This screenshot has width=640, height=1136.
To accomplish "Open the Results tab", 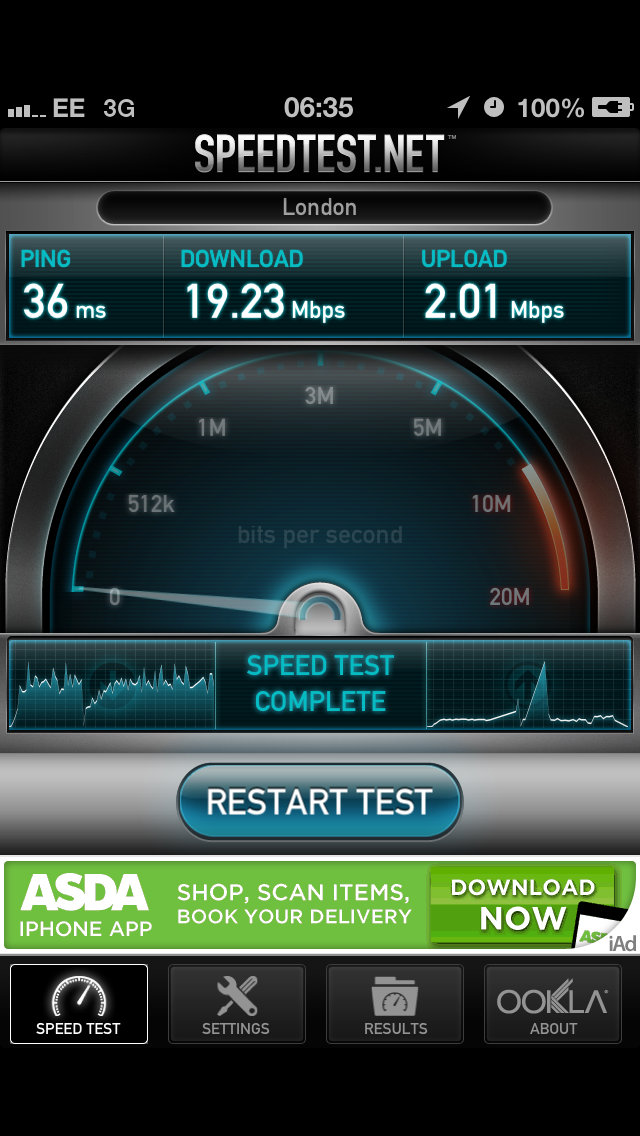I will [395, 1003].
